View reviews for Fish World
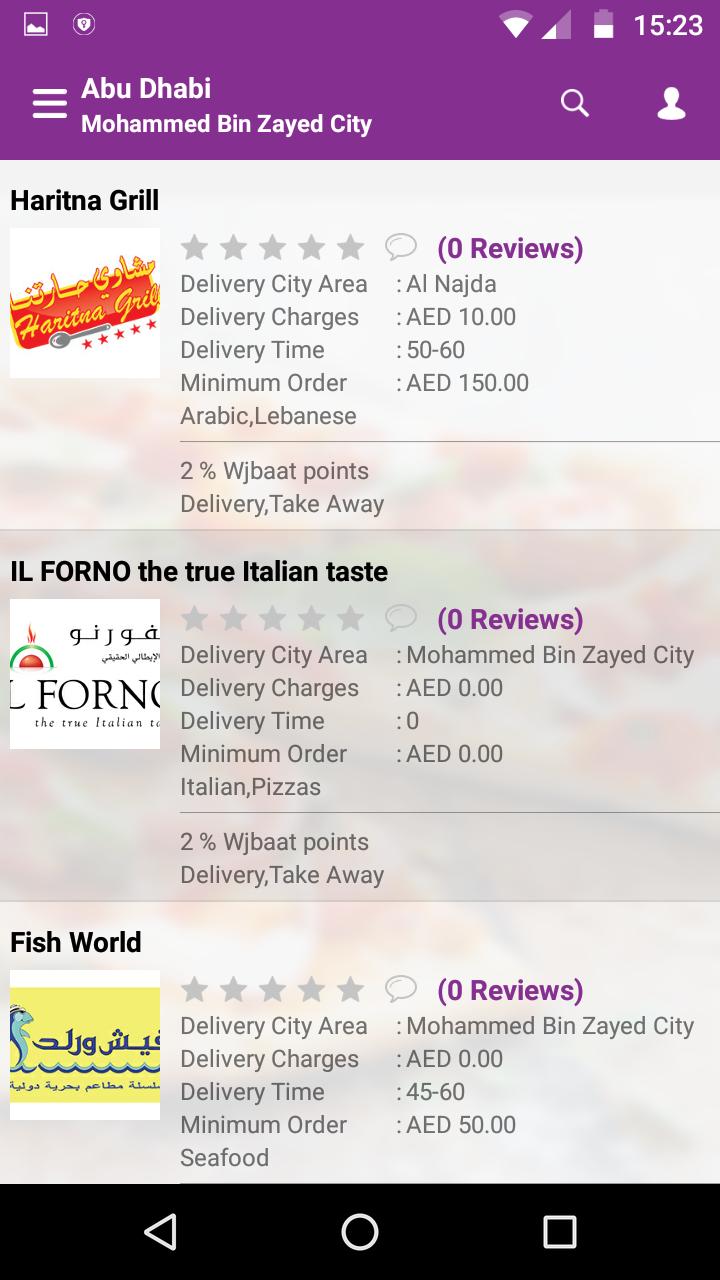This screenshot has height=1280, width=720. [x=509, y=990]
